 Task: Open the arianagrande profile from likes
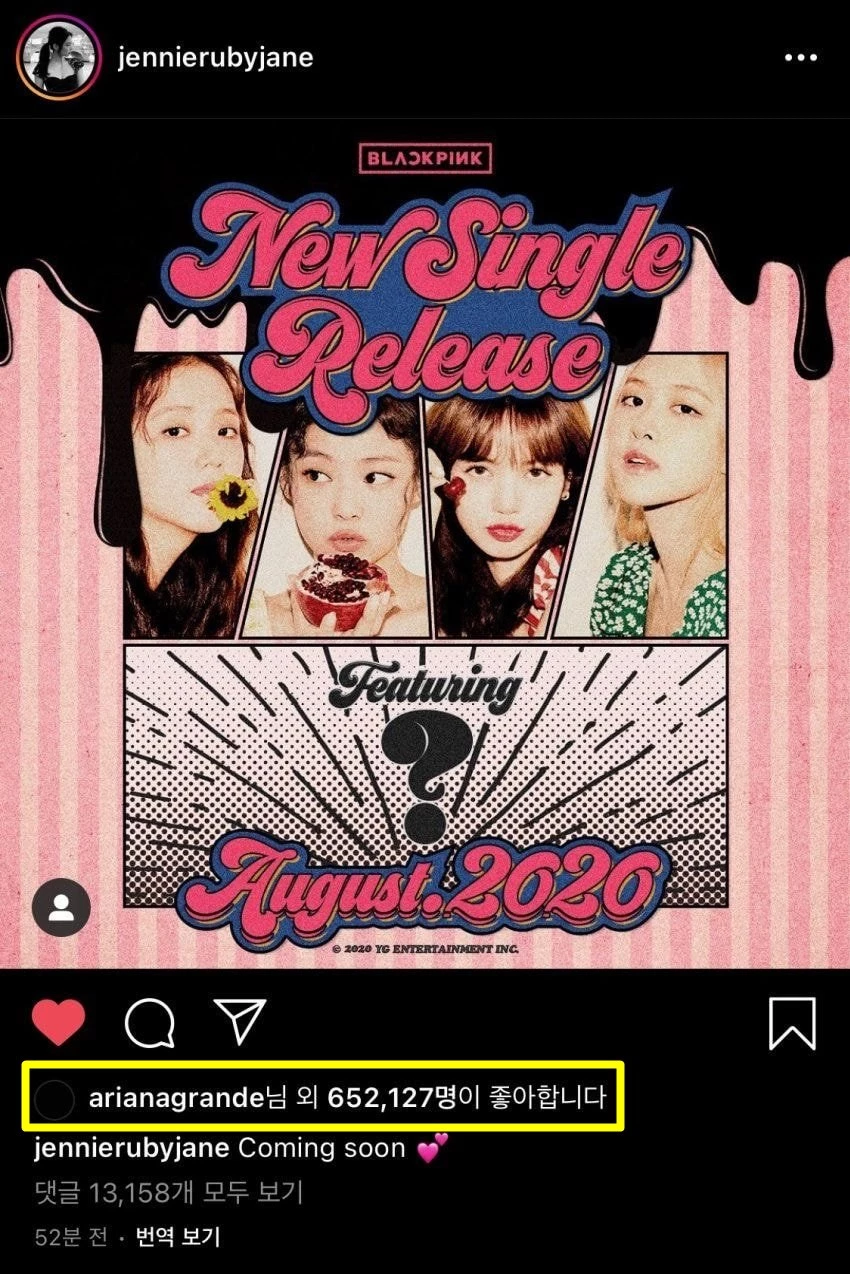click(175, 1098)
